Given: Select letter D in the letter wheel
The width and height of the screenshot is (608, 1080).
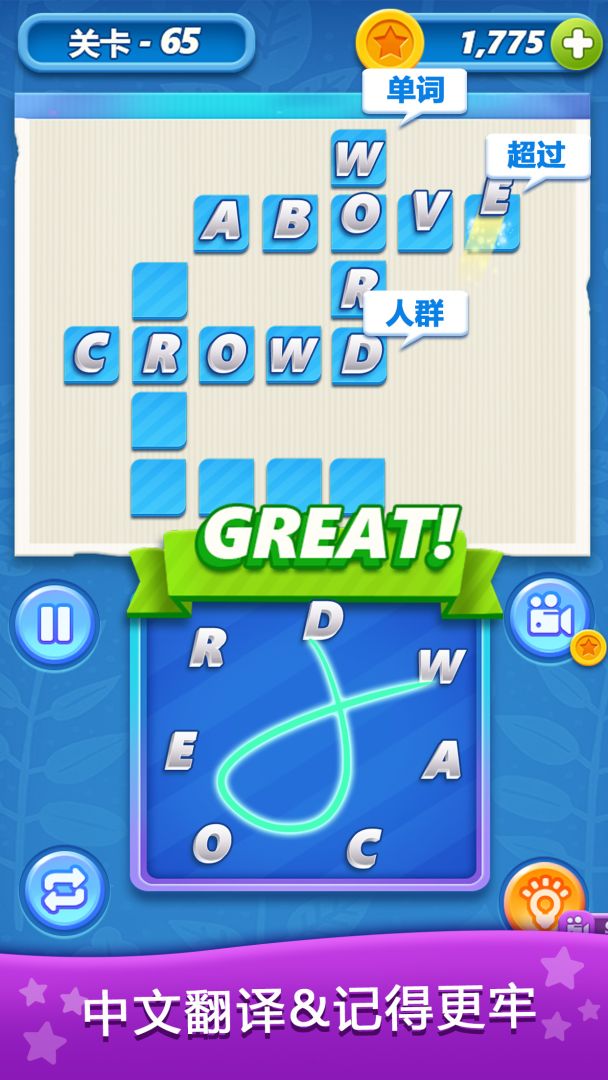Looking at the screenshot, I should tap(322, 622).
